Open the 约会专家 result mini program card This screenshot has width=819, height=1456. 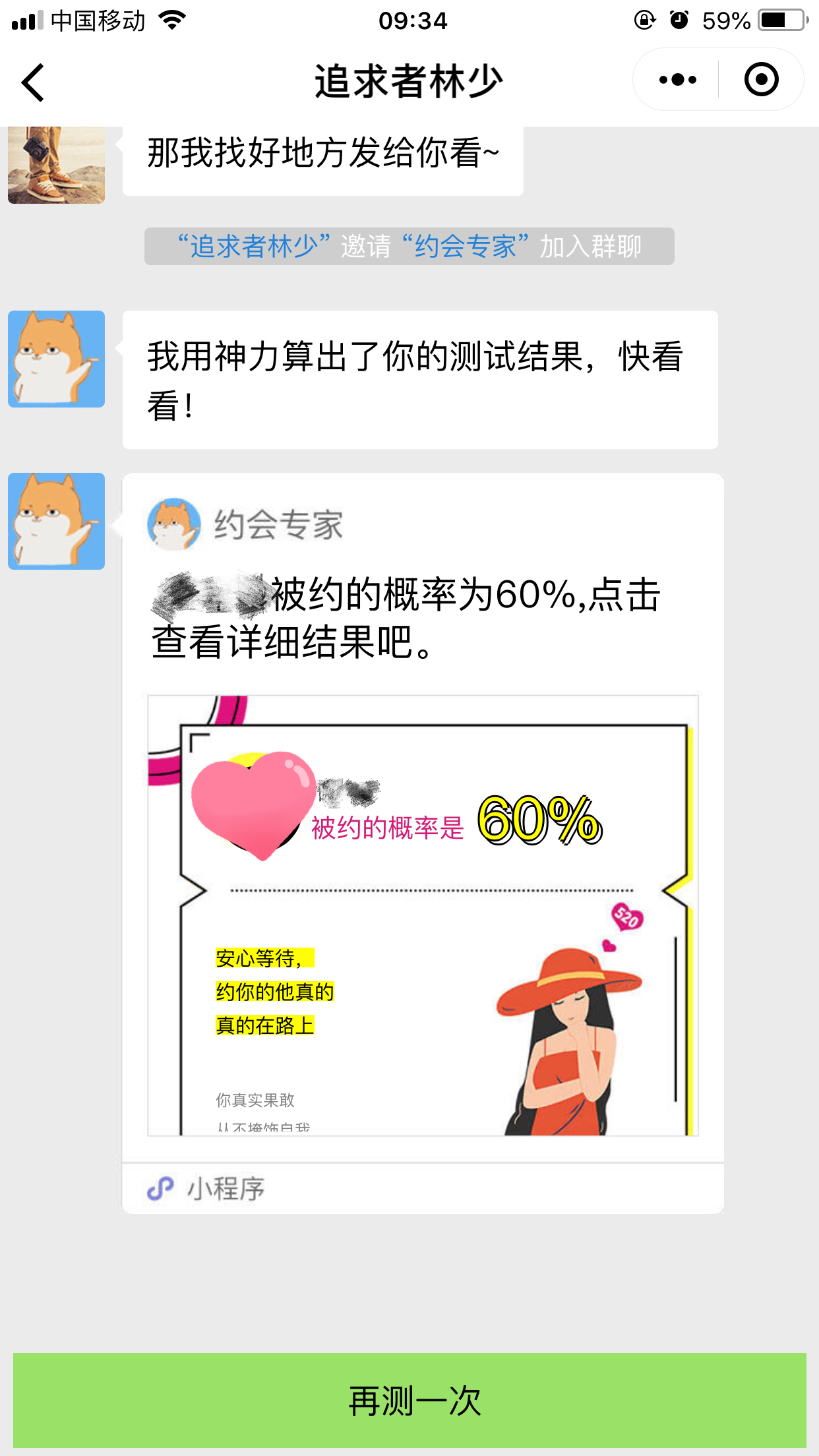click(x=423, y=843)
